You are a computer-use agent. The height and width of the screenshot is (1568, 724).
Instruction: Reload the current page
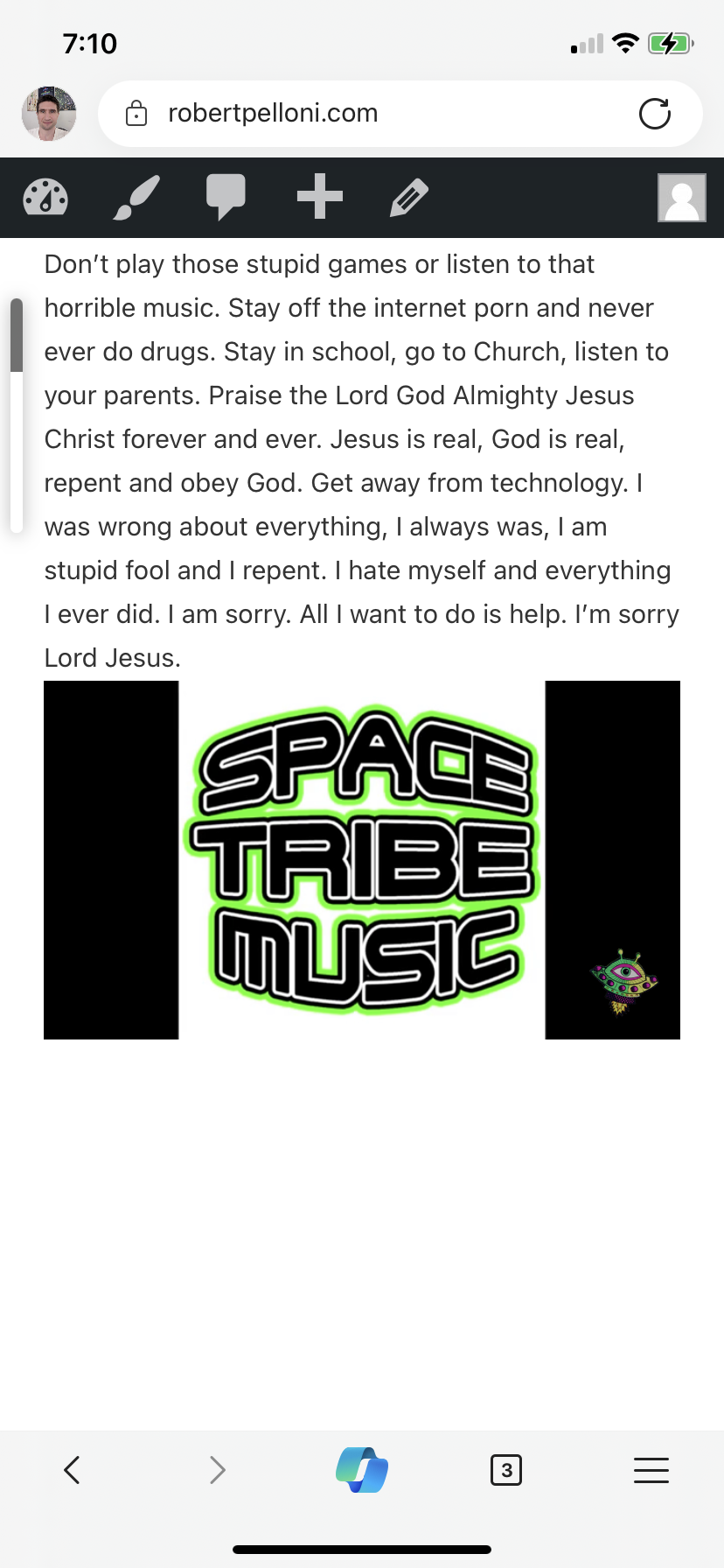(654, 114)
